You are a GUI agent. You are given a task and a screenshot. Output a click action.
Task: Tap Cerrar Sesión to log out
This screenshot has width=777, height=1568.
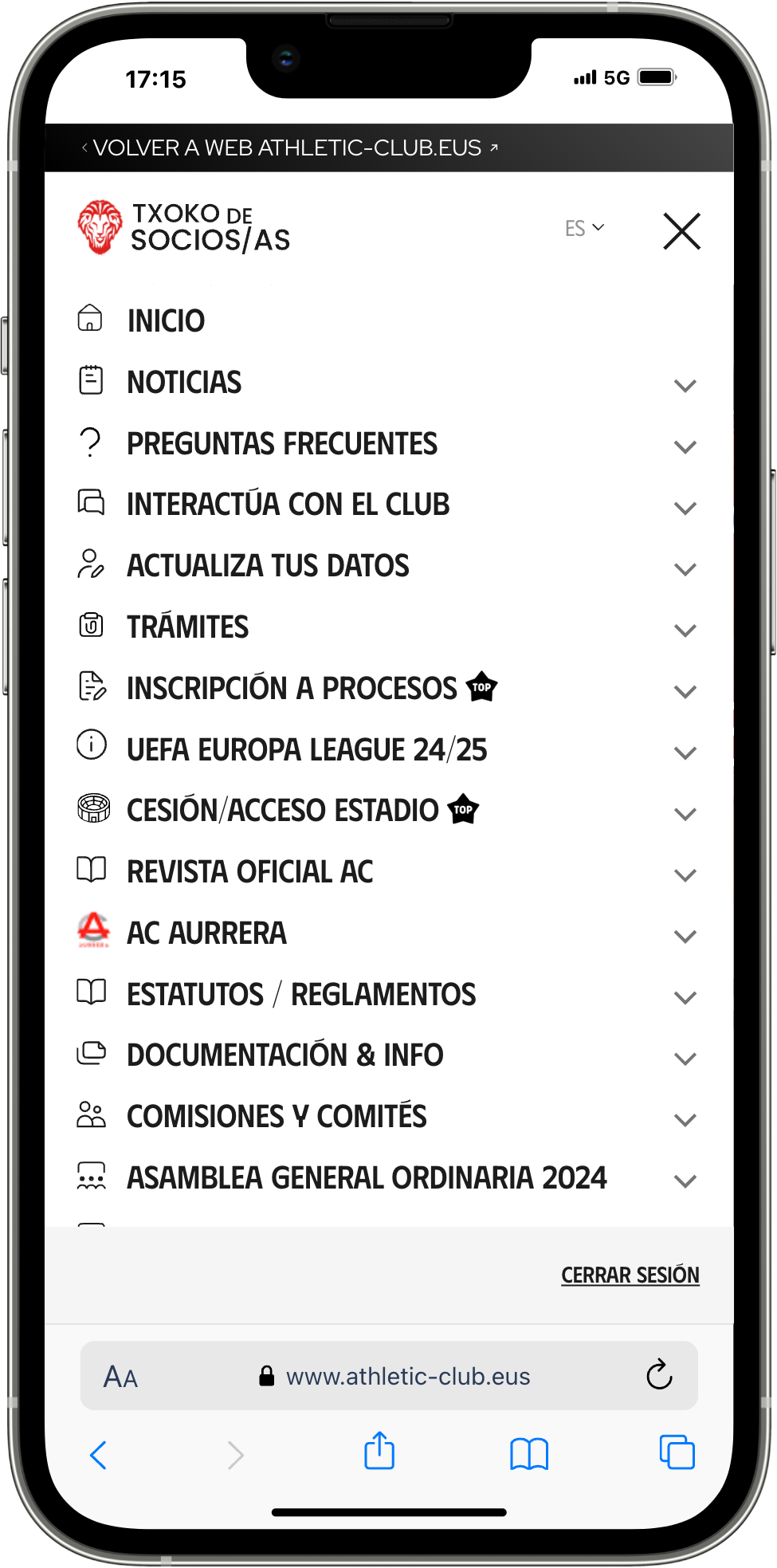[630, 1275]
